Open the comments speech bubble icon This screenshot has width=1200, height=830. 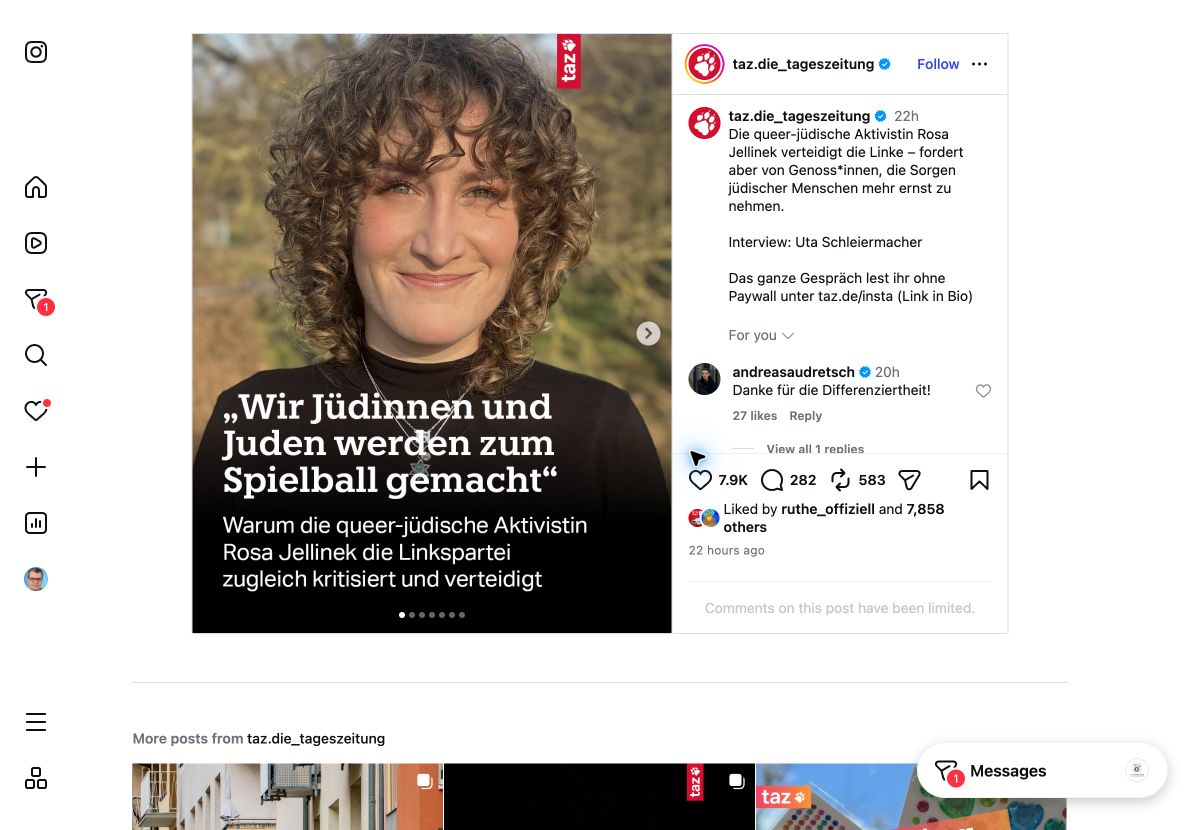pyautogui.click(x=772, y=480)
